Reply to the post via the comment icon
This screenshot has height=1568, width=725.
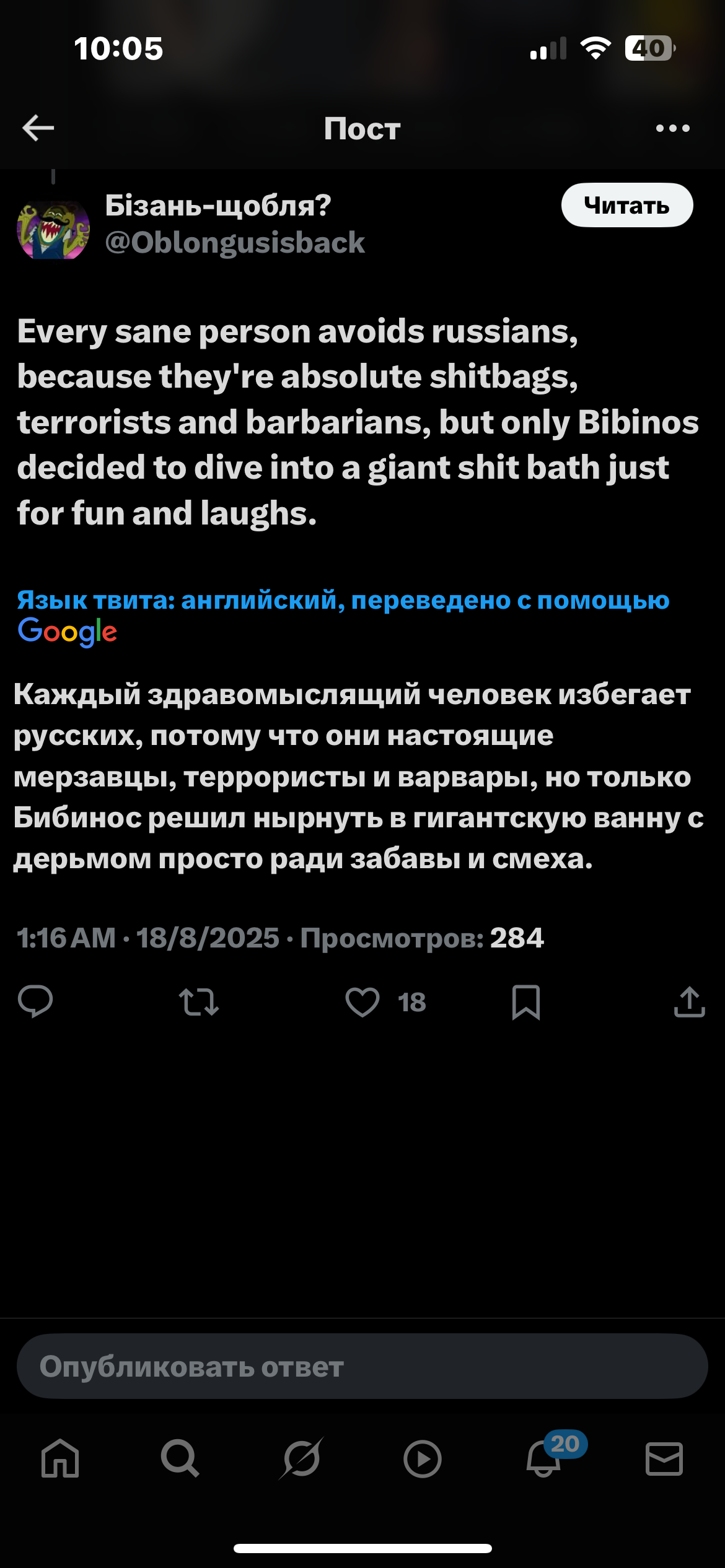point(35,1001)
